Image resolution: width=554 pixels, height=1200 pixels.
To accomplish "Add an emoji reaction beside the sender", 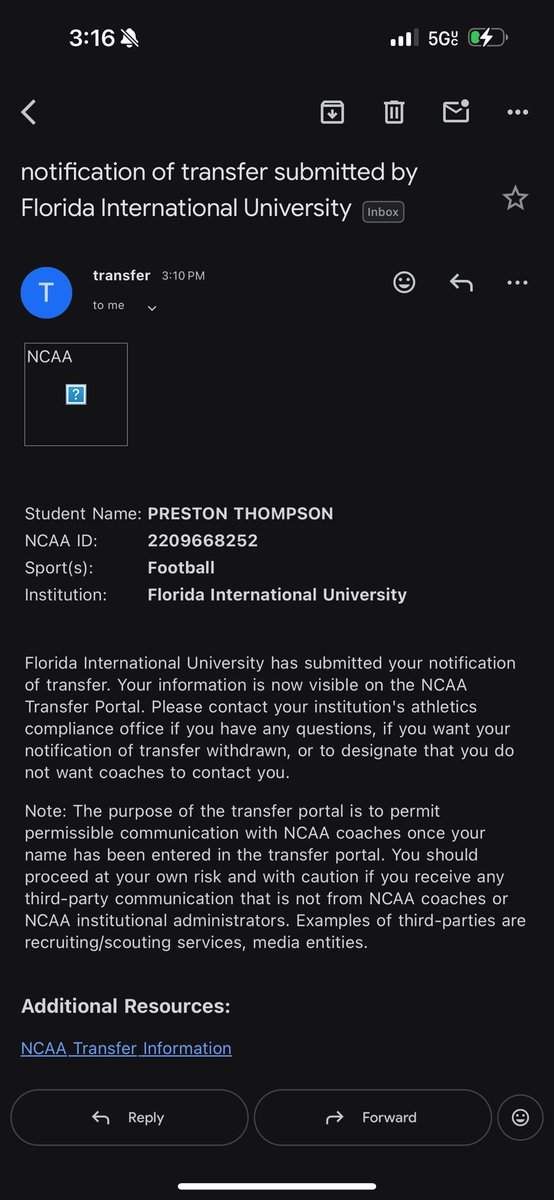I will click(404, 282).
